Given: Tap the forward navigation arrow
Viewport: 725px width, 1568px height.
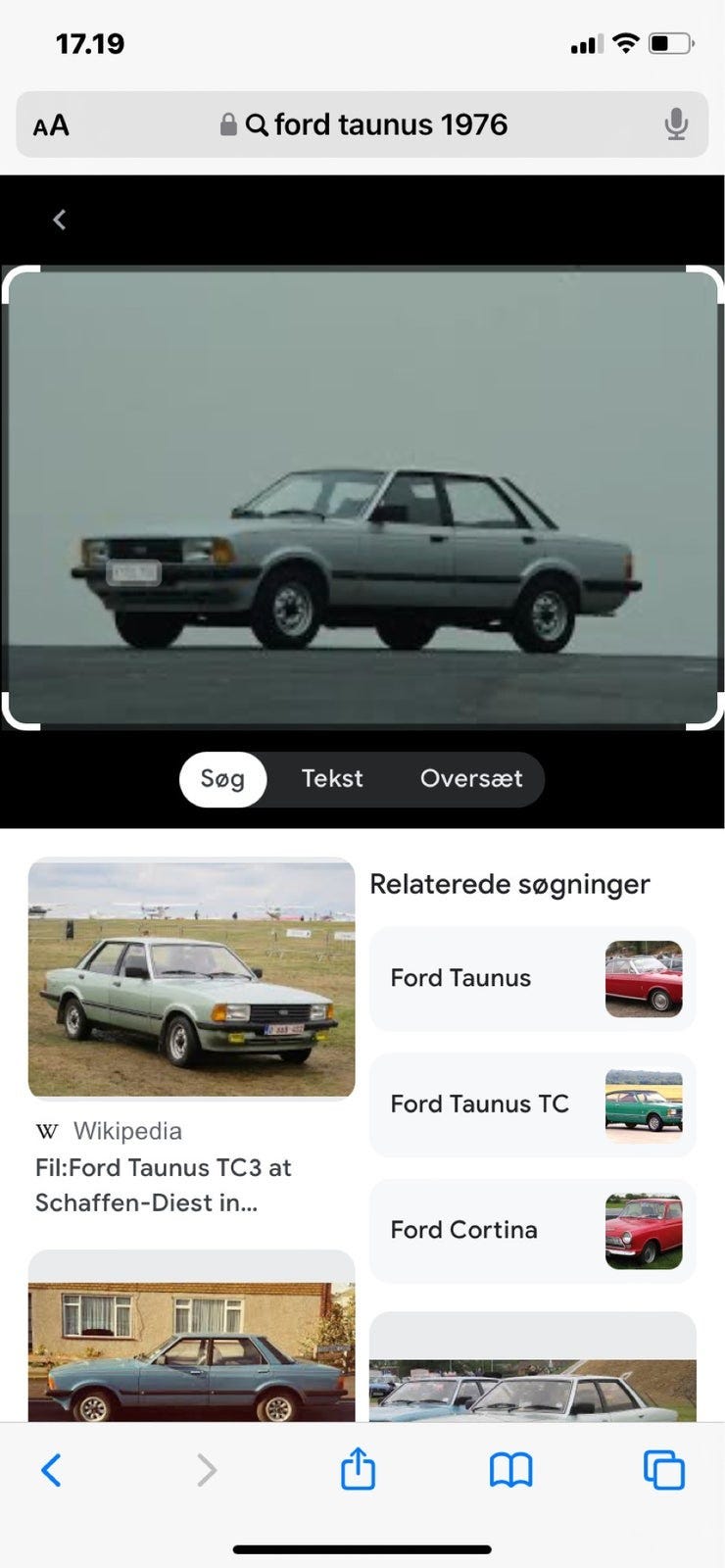Looking at the screenshot, I should click(x=205, y=1468).
